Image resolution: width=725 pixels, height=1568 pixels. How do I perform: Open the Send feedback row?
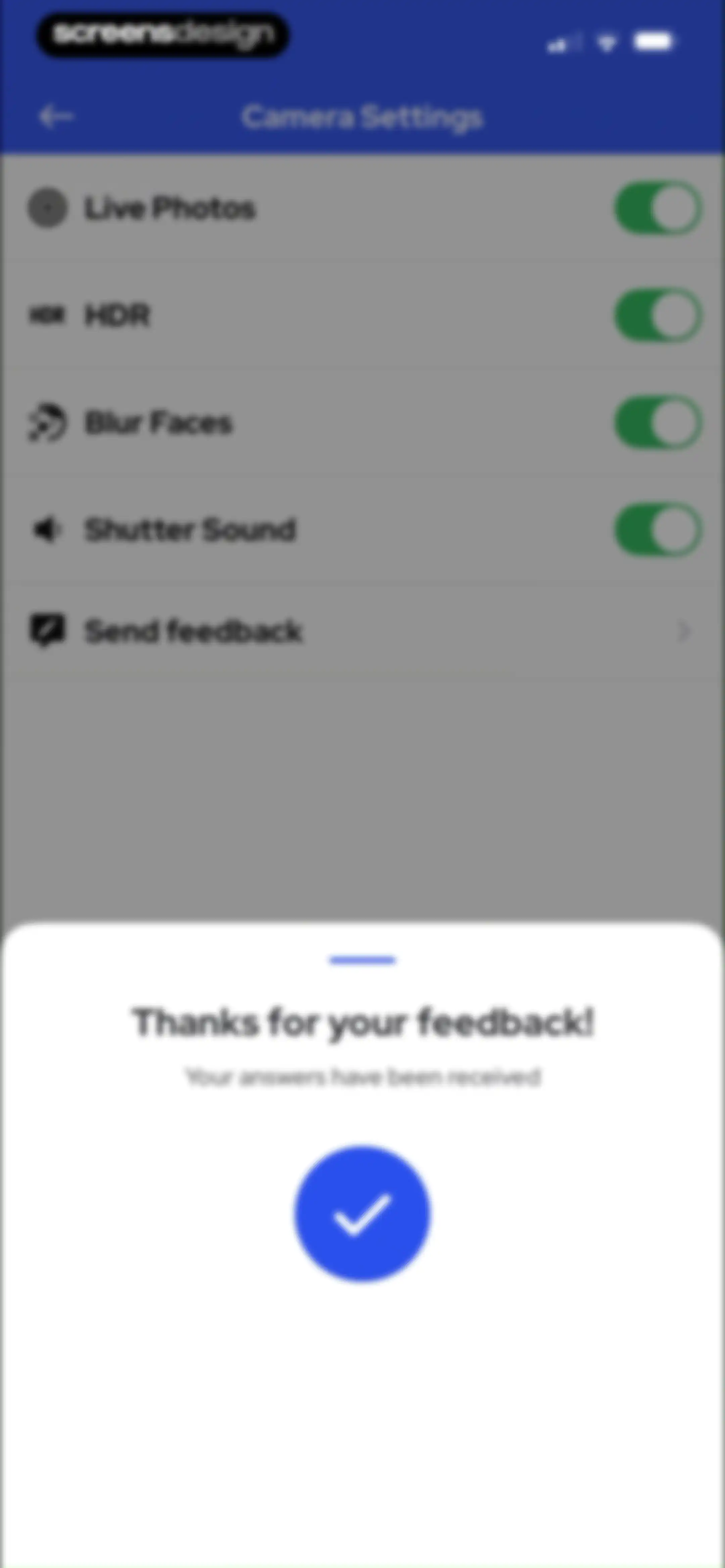(362, 631)
